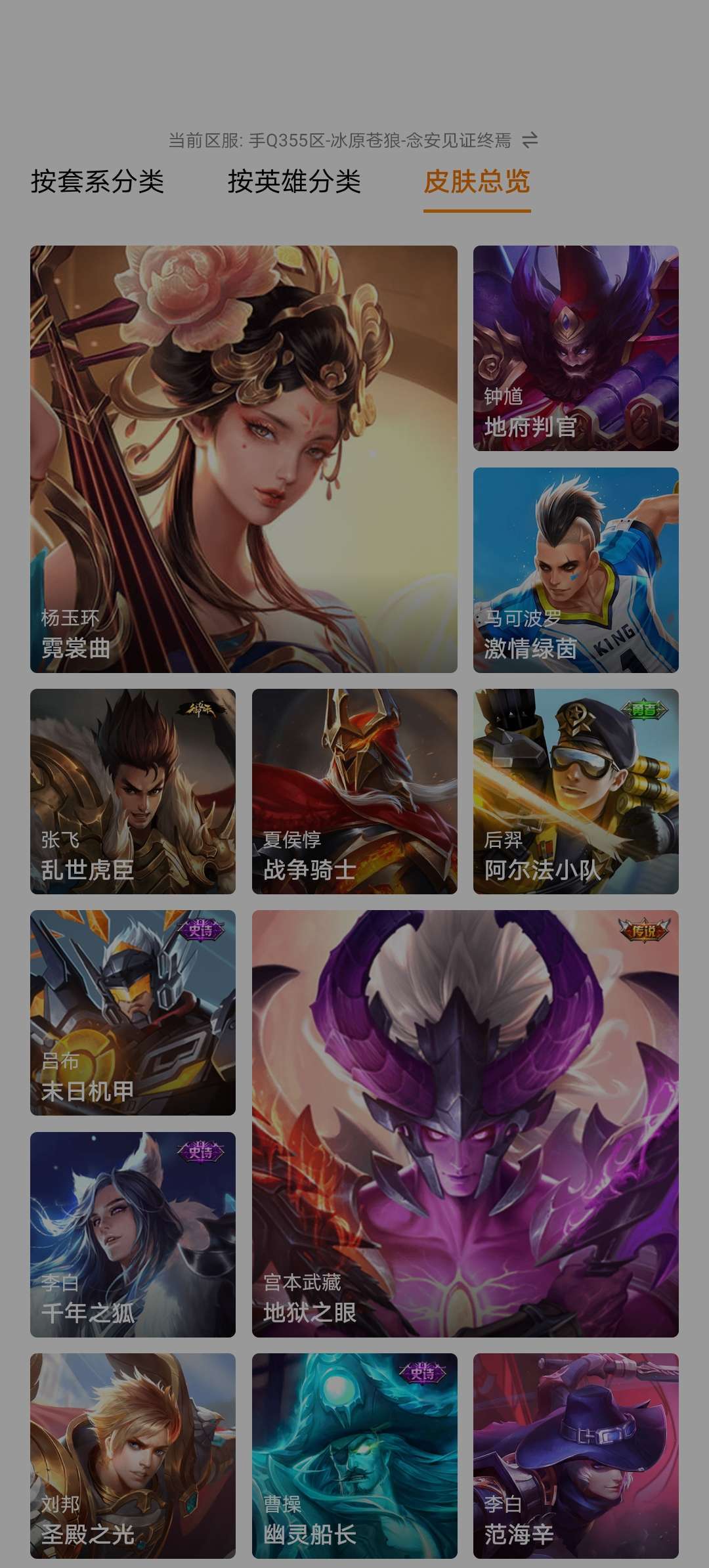View the 后羿 阿尔法小队 skin
This screenshot has height=1568, width=709.
(x=576, y=791)
